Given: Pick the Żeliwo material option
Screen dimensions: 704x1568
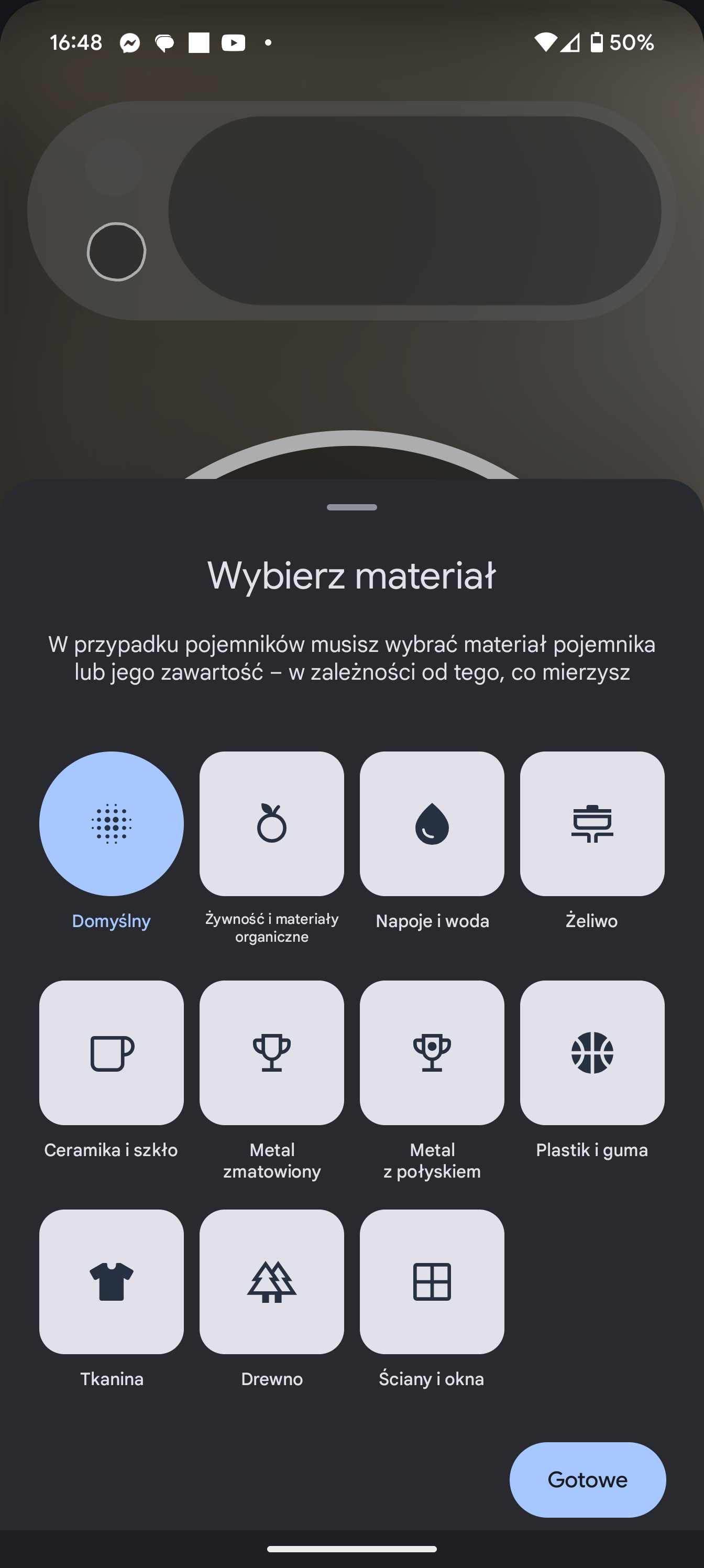Looking at the screenshot, I should pos(591,823).
